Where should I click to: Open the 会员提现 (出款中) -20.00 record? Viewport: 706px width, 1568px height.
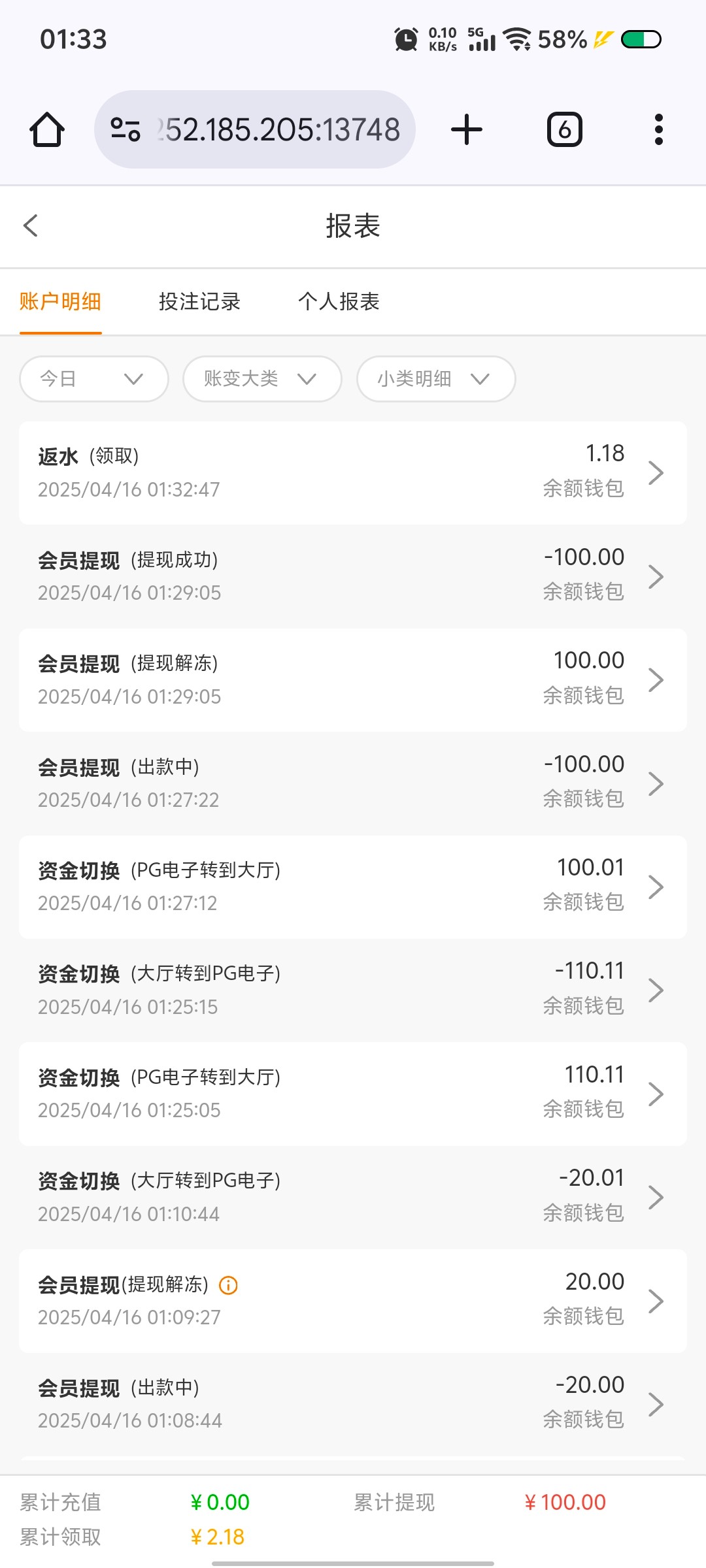353,1404
